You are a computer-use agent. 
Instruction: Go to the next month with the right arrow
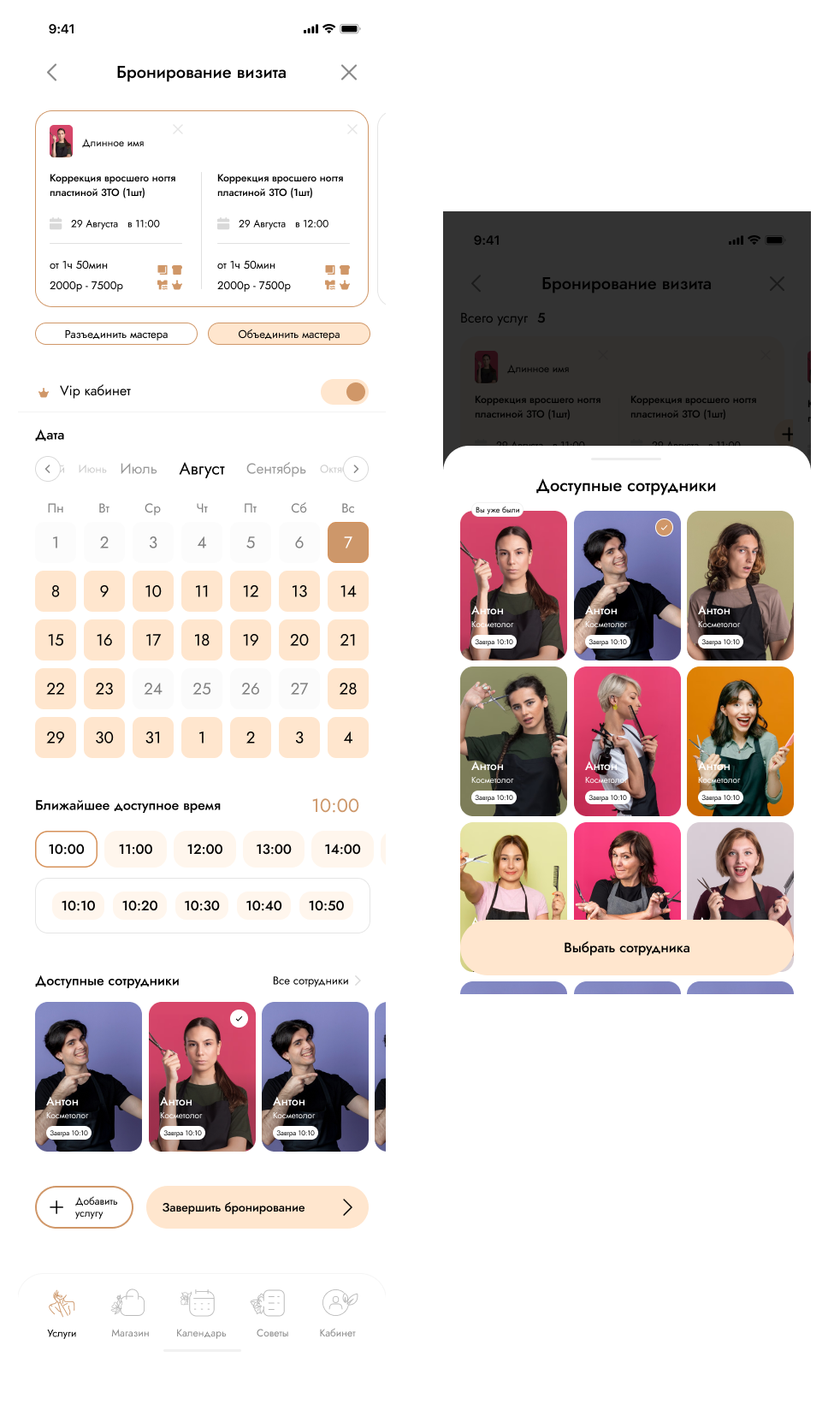pyautogui.click(x=357, y=469)
